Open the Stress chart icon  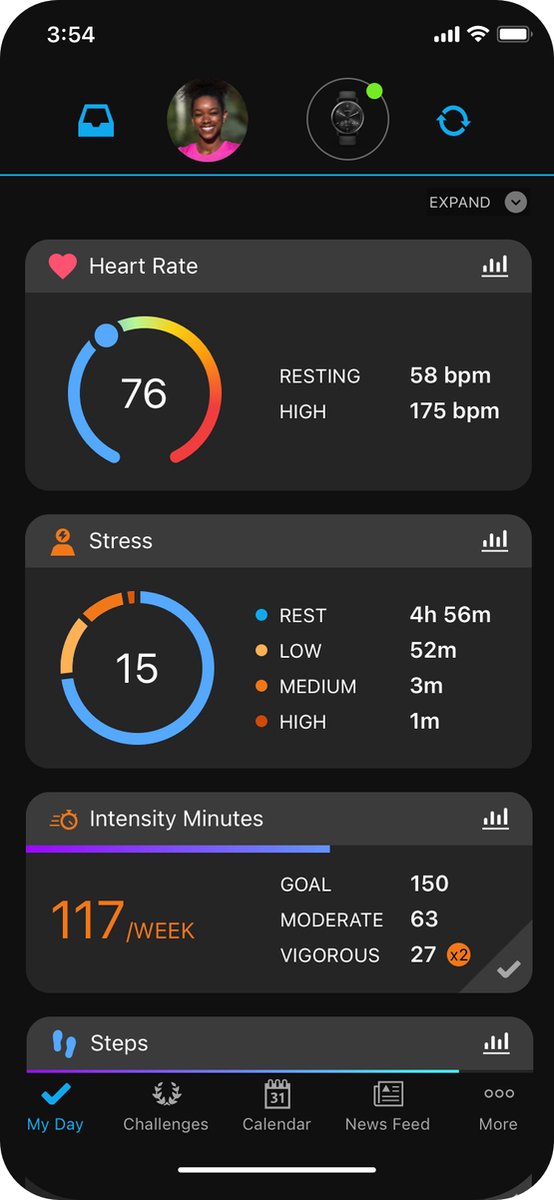click(x=494, y=541)
